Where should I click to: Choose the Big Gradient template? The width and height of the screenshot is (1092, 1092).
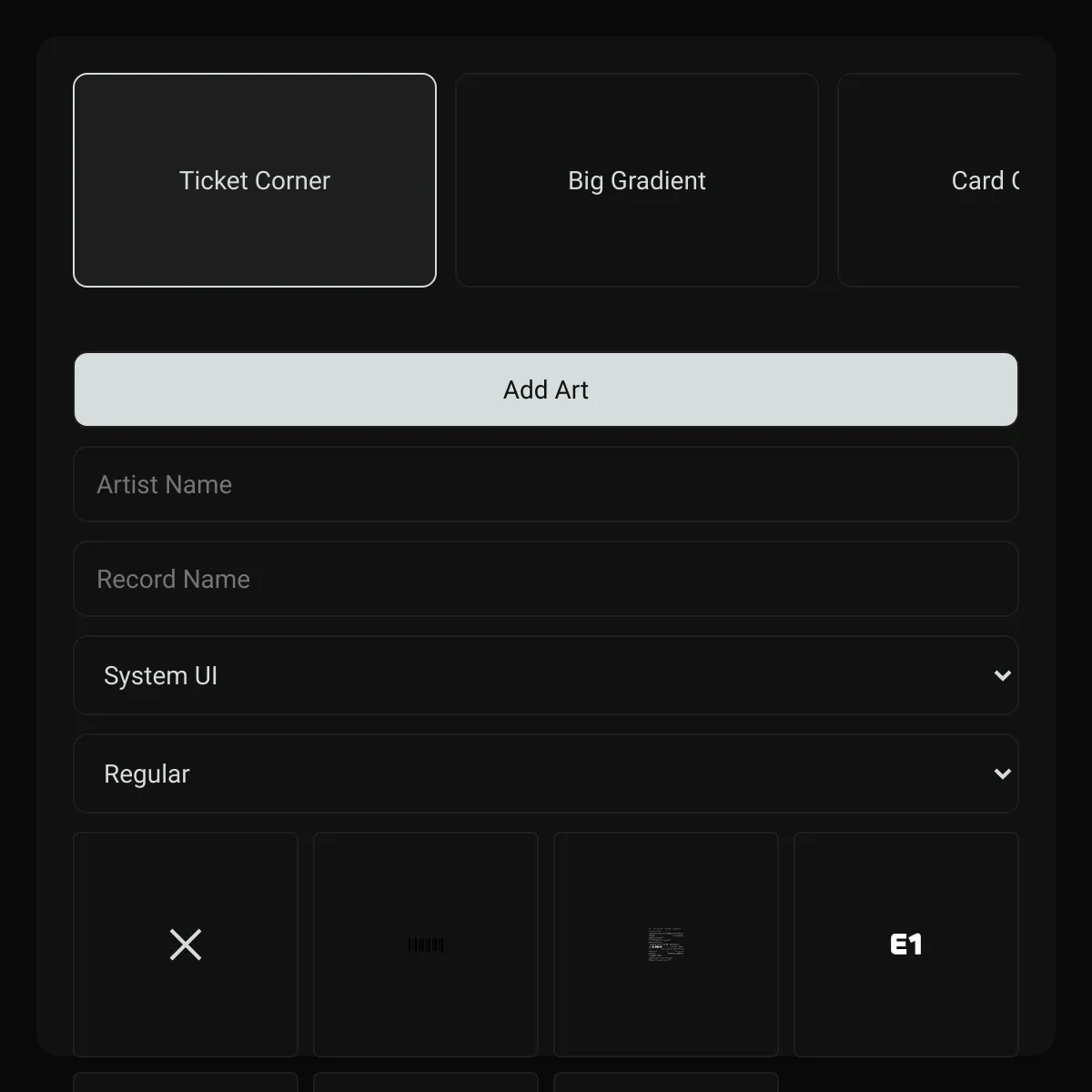[x=637, y=180]
